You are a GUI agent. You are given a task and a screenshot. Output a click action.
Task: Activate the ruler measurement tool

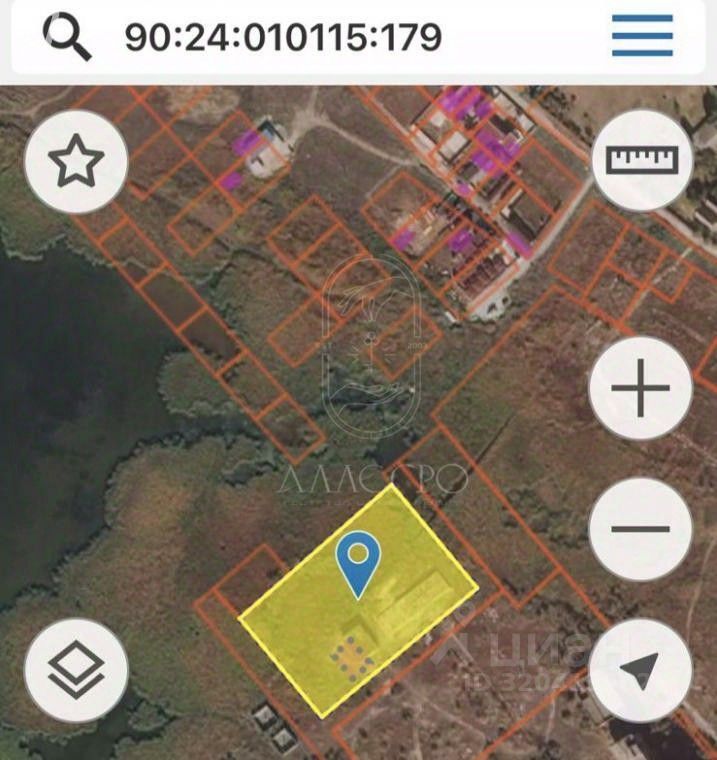(642, 160)
